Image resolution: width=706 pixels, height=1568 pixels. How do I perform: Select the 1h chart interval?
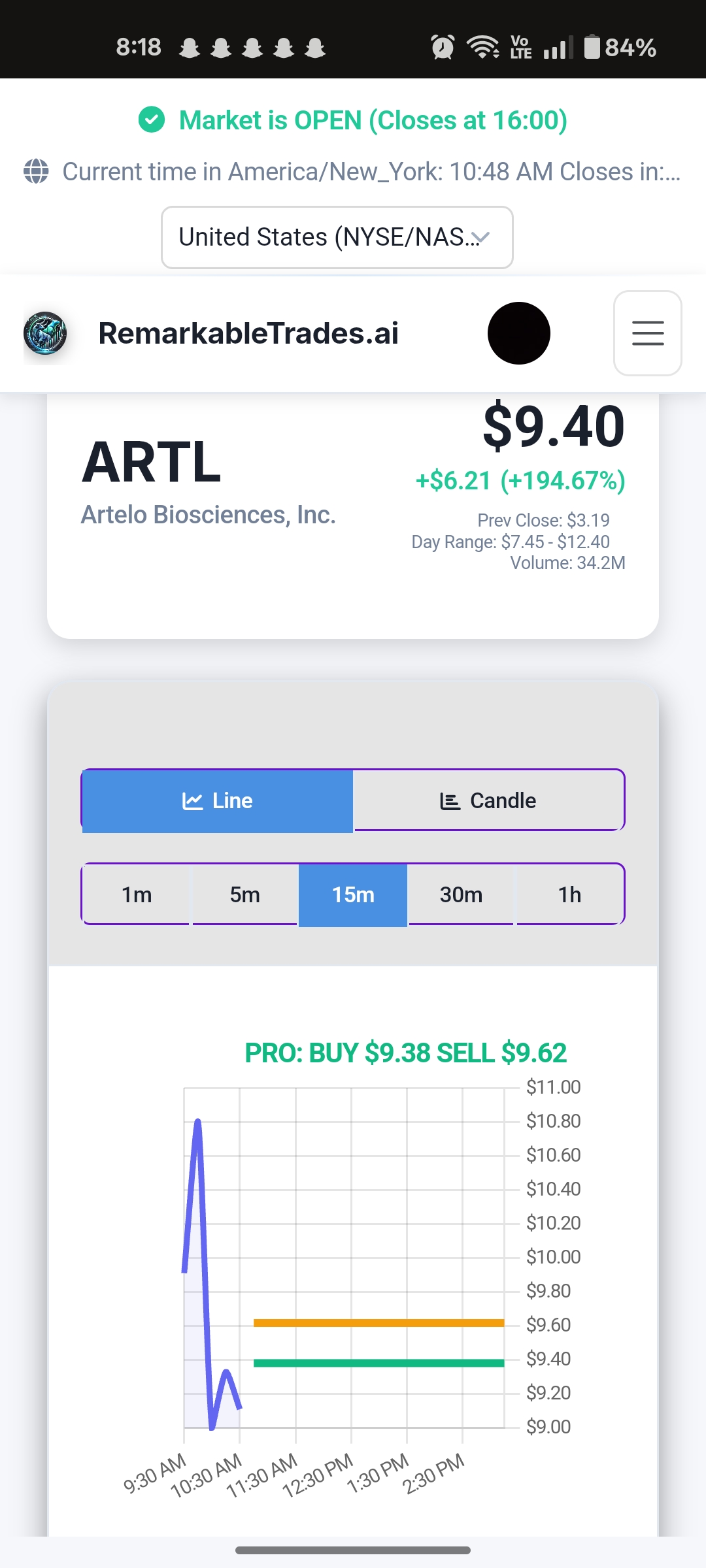569,894
